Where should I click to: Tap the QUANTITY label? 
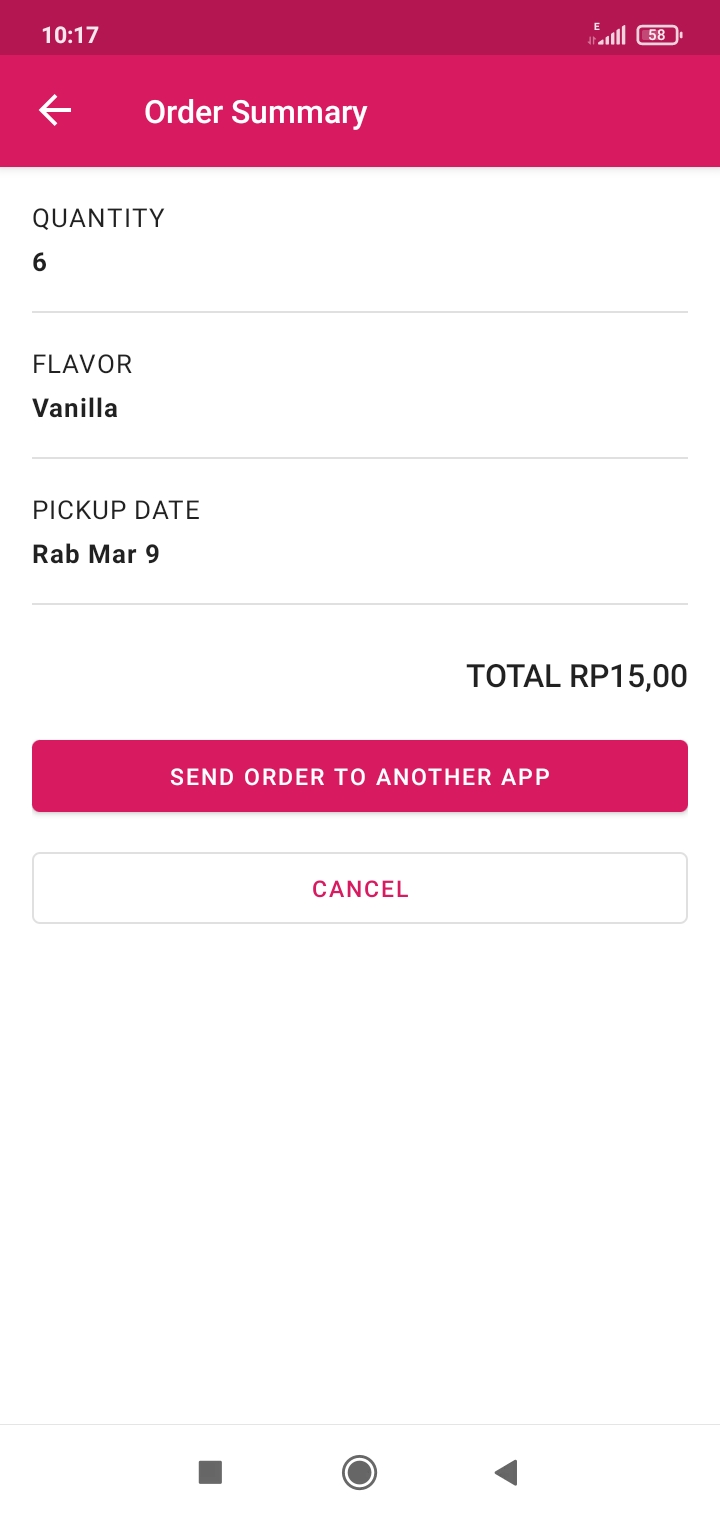click(x=98, y=218)
